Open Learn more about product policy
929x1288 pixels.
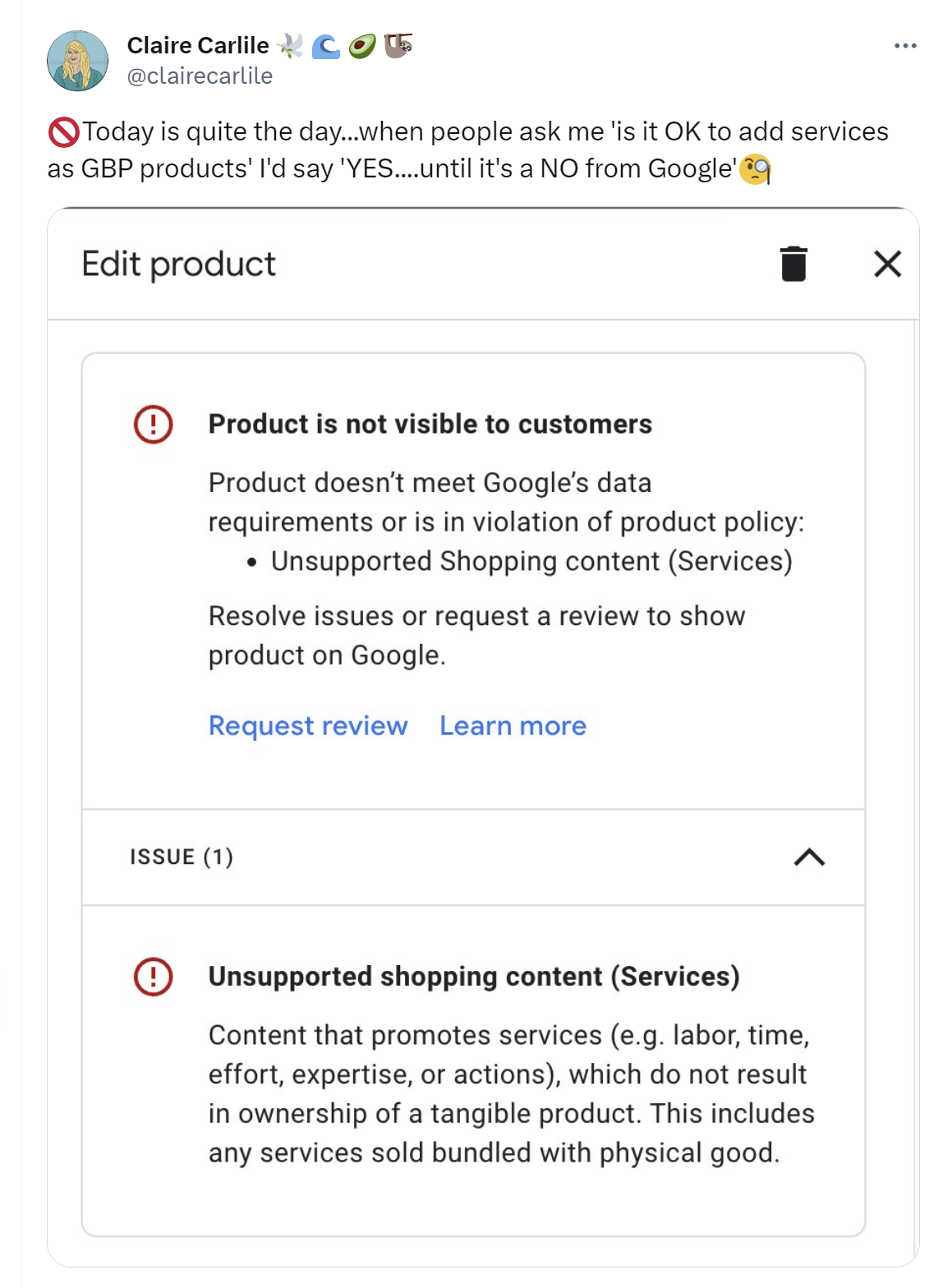click(x=512, y=726)
